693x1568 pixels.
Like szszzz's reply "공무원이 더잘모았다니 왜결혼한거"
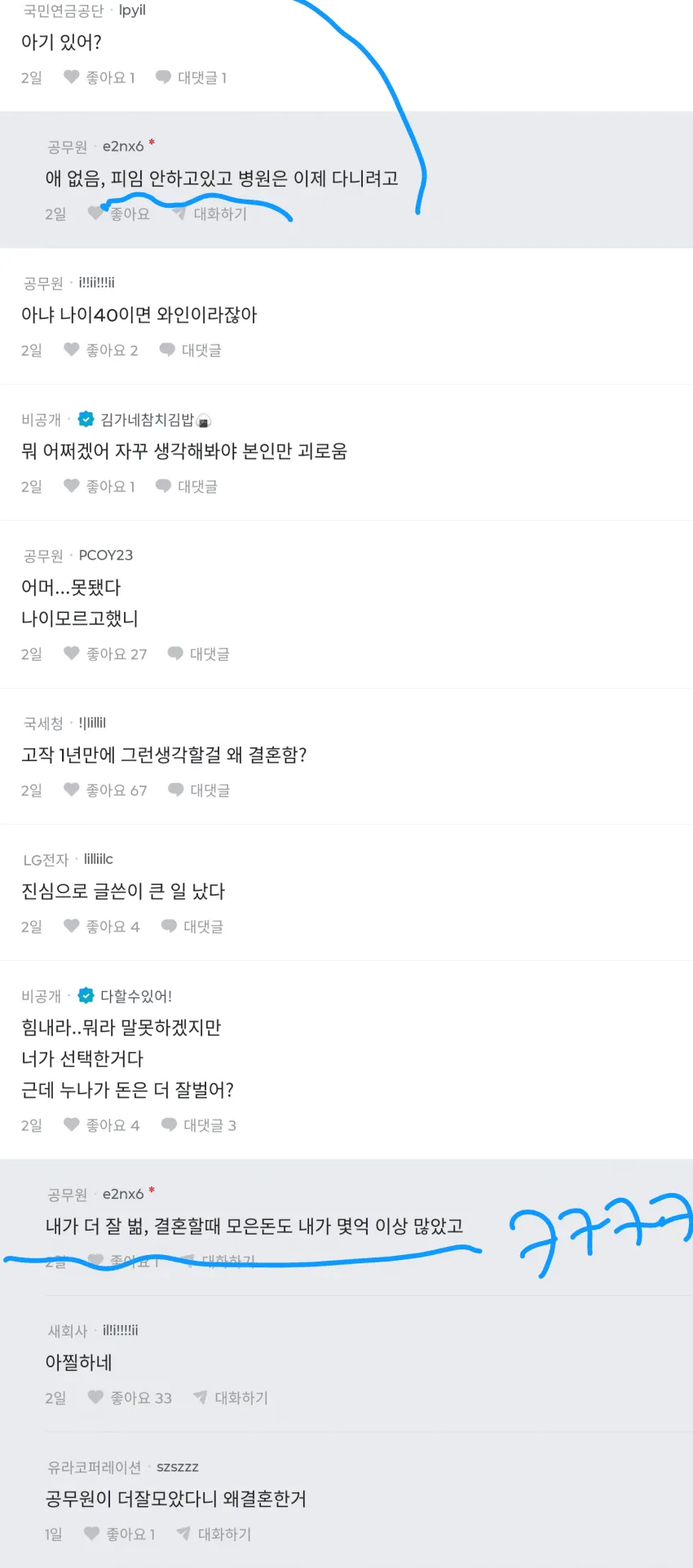pos(120,1534)
